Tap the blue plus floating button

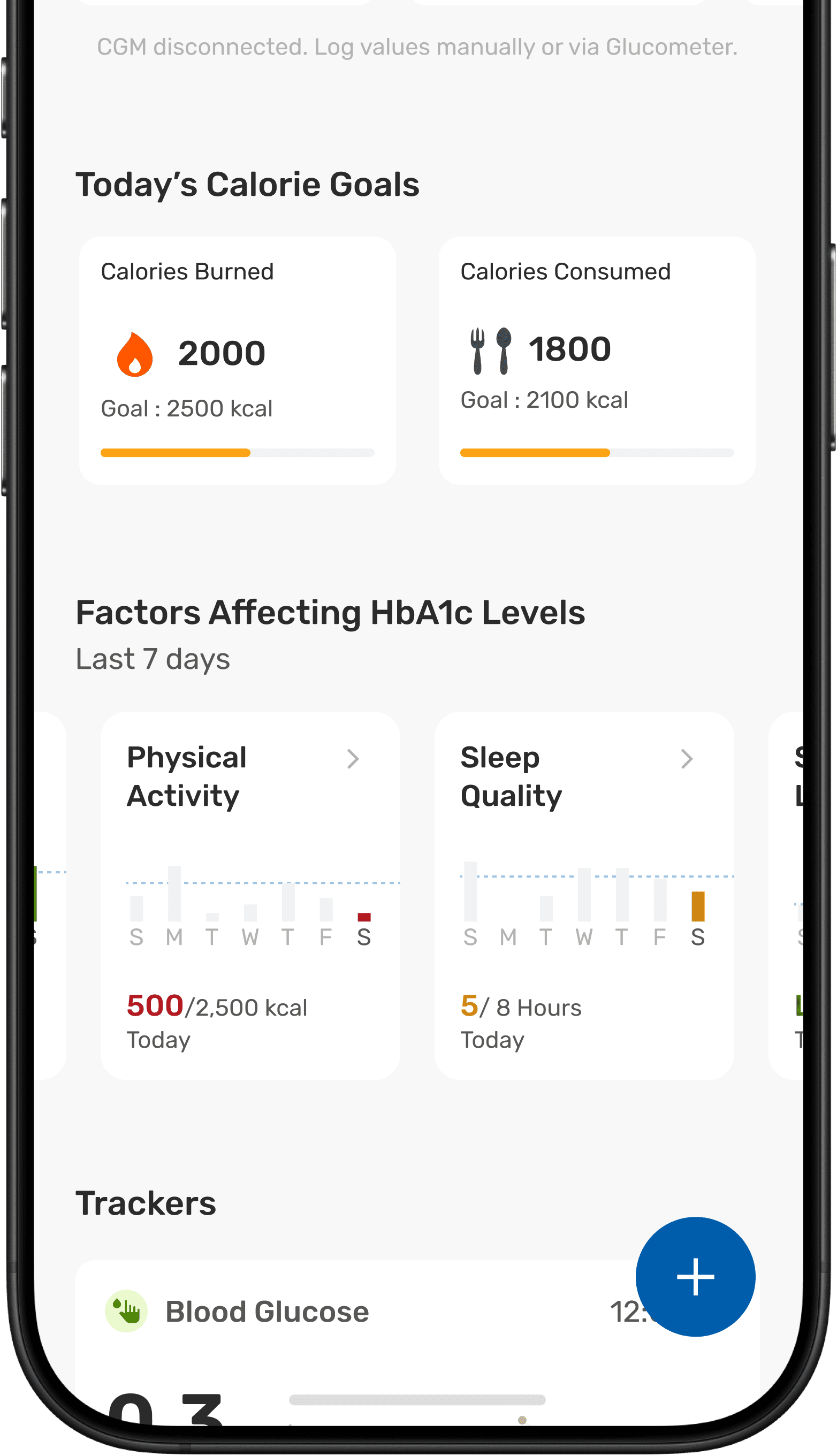coord(695,1277)
